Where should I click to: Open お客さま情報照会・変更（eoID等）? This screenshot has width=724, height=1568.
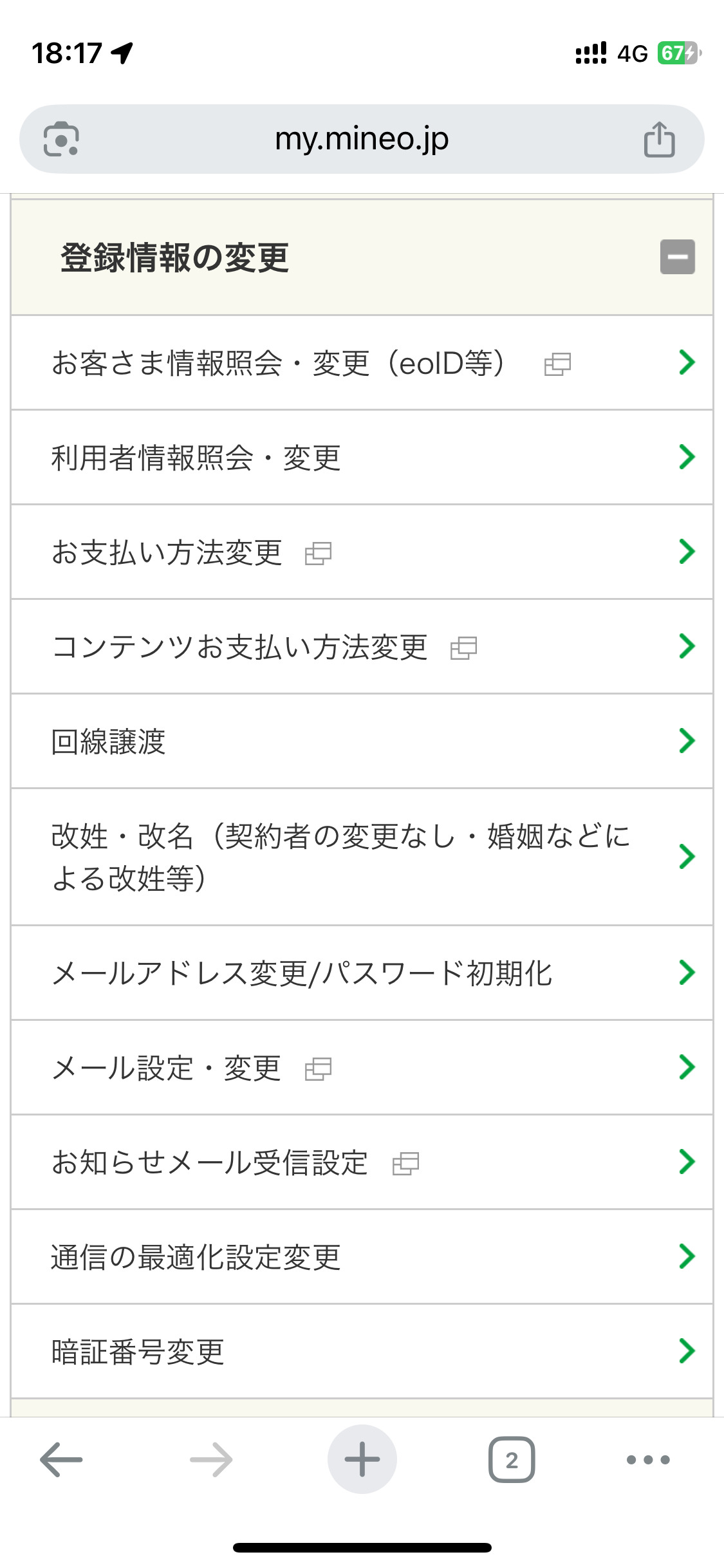point(362,363)
